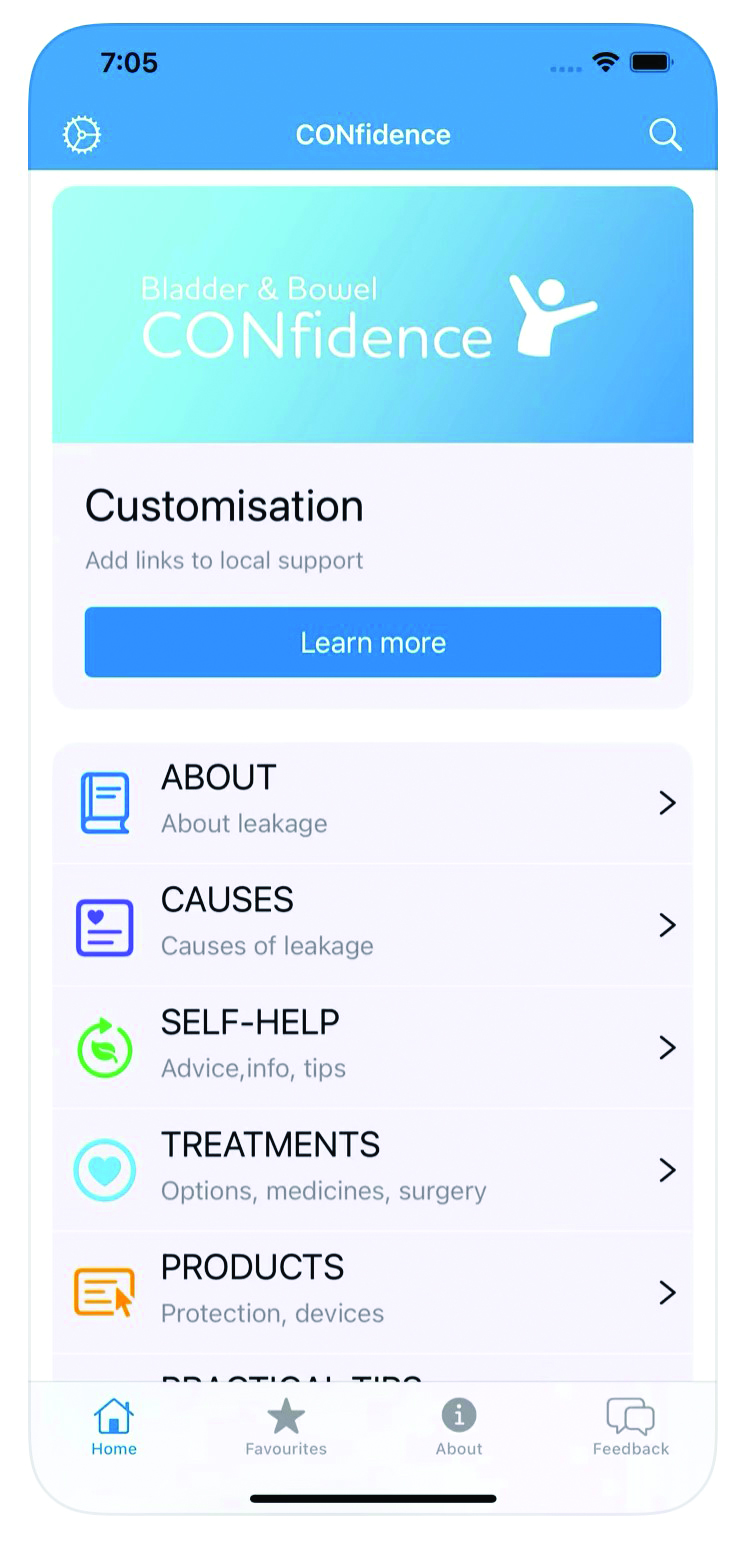This screenshot has width=738, height=1548.
Task: Open the TREATMENTS options row
Action: click(373, 1169)
